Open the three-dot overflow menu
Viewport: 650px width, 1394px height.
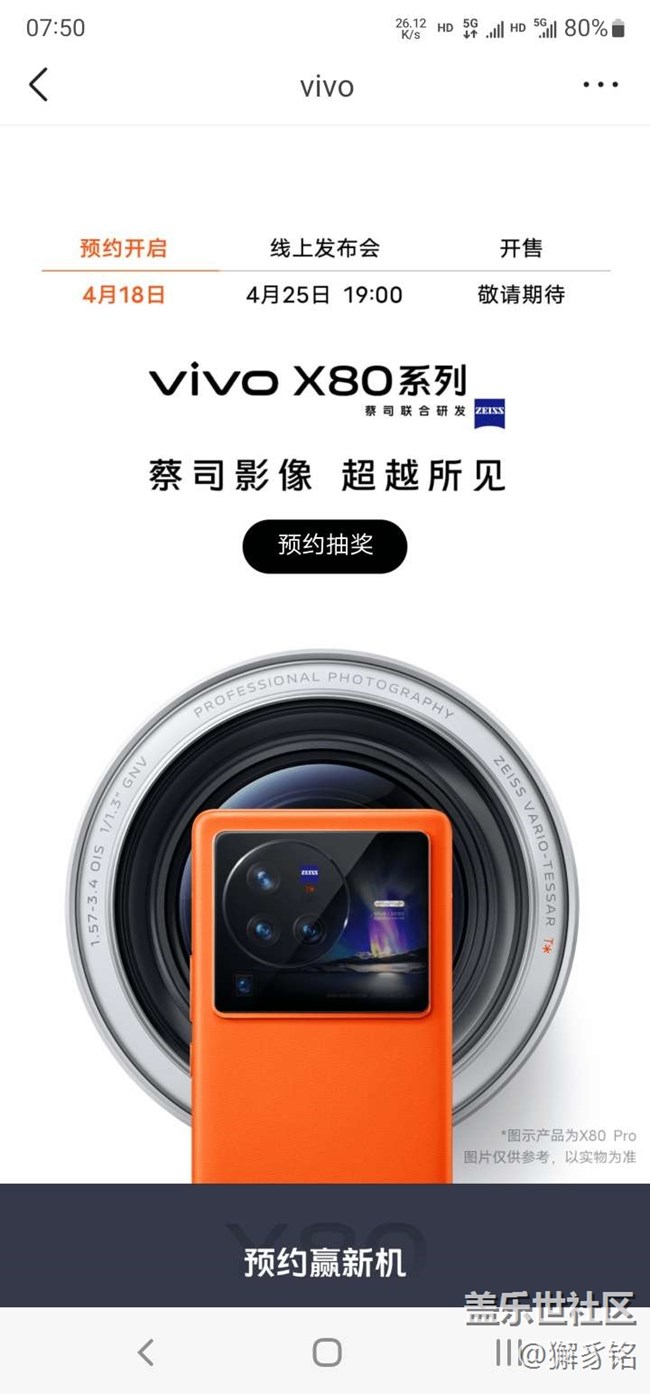(600, 85)
